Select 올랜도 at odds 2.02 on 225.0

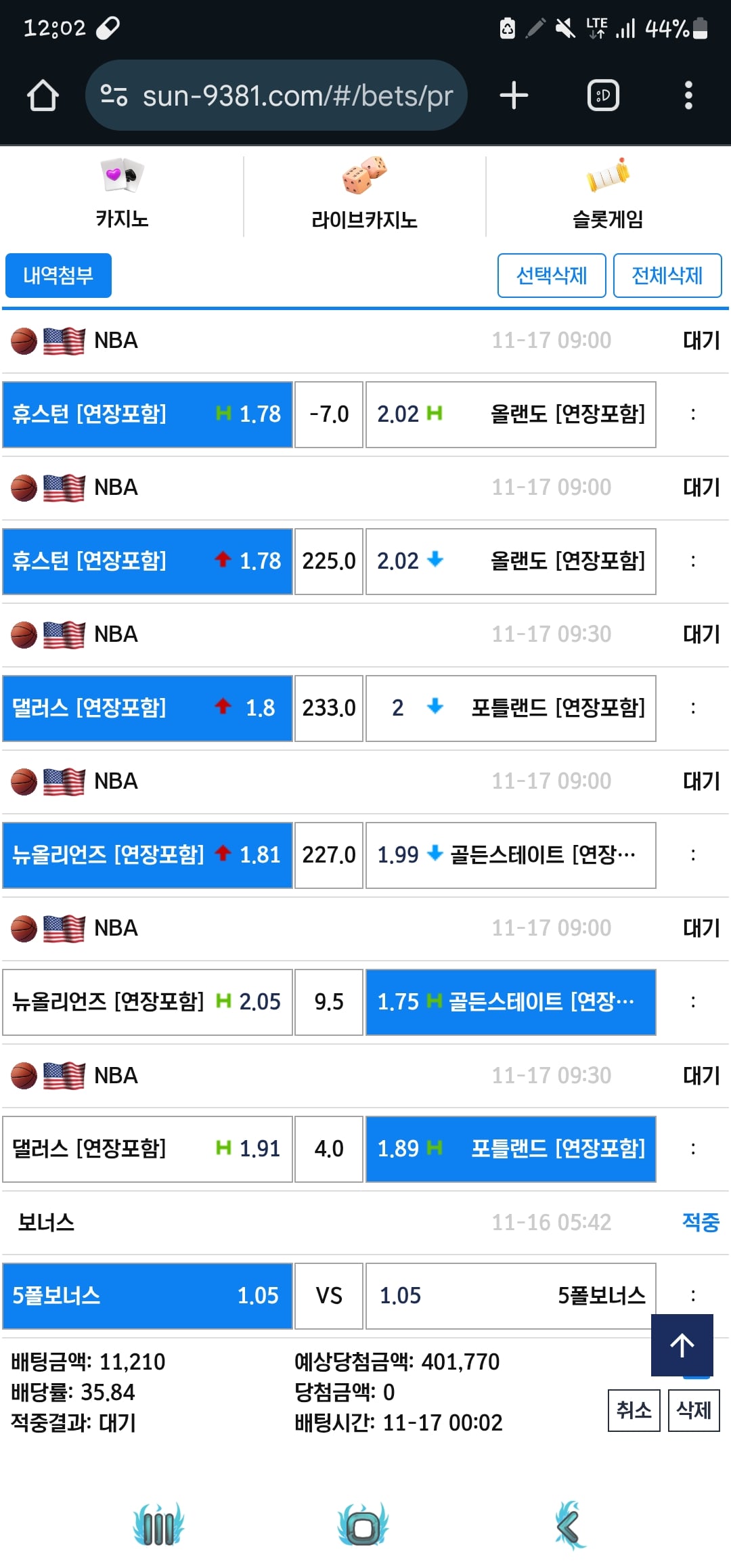click(x=510, y=561)
